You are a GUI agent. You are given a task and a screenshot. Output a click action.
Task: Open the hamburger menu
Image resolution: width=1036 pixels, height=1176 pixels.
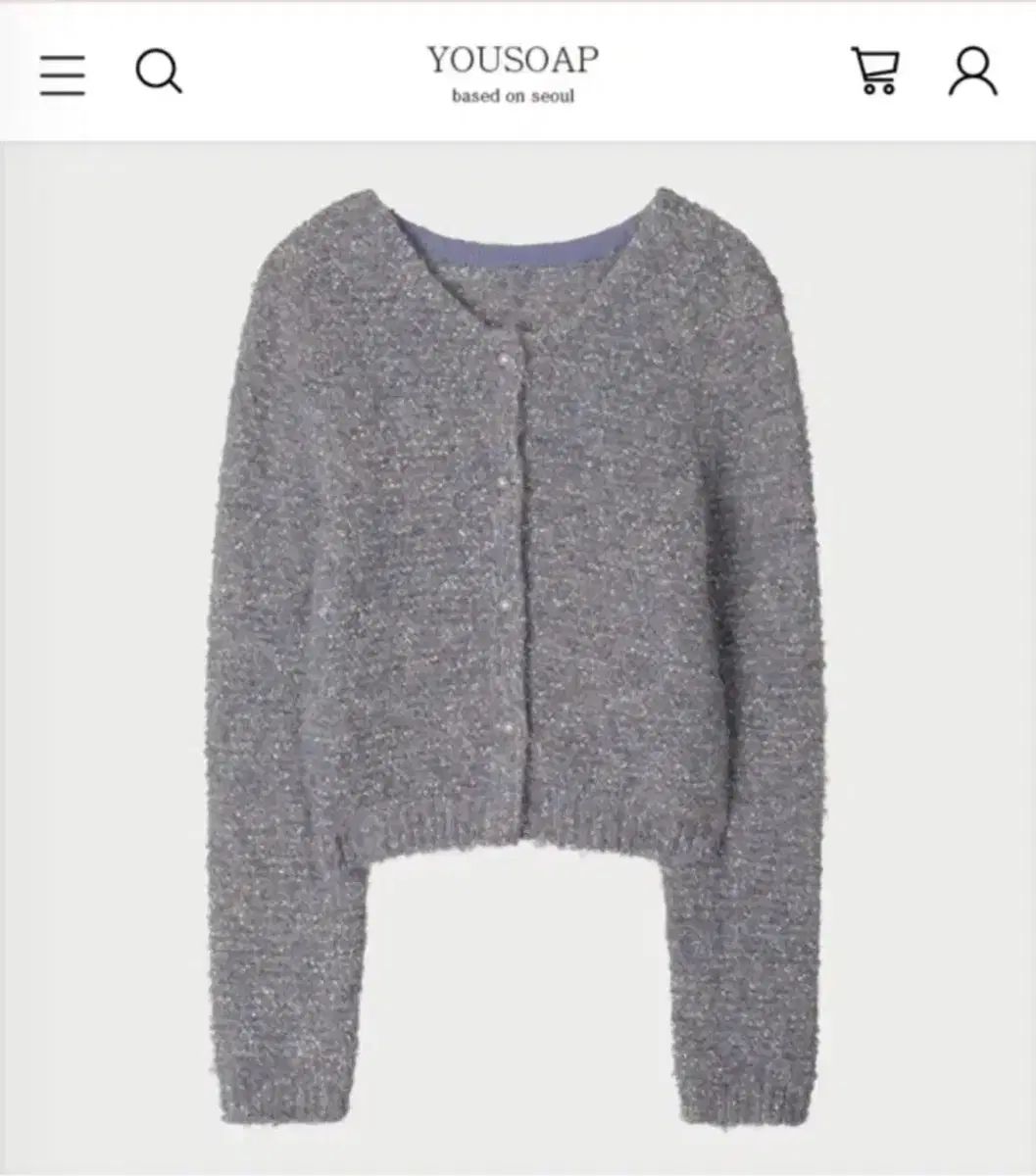(63, 73)
